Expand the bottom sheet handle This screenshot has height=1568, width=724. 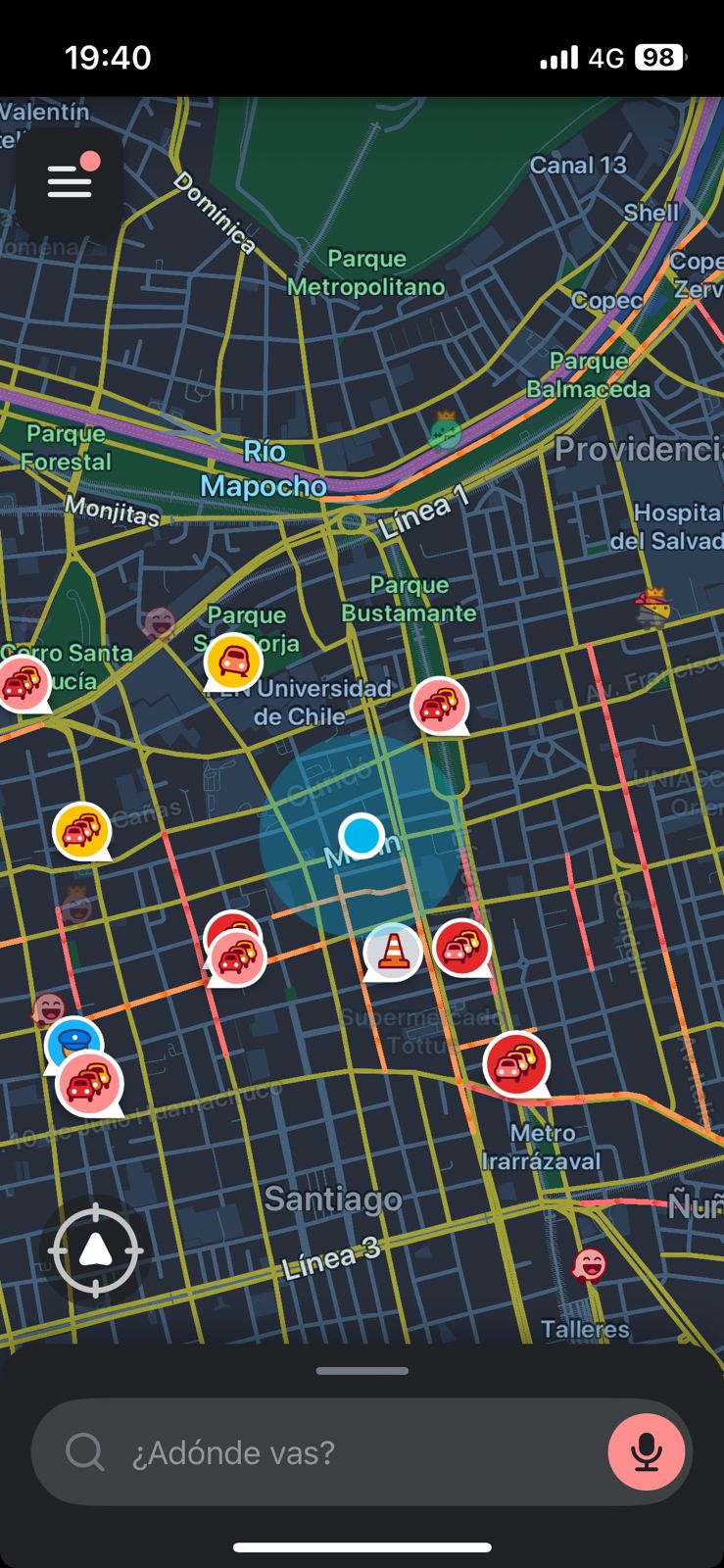tap(362, 1371)
